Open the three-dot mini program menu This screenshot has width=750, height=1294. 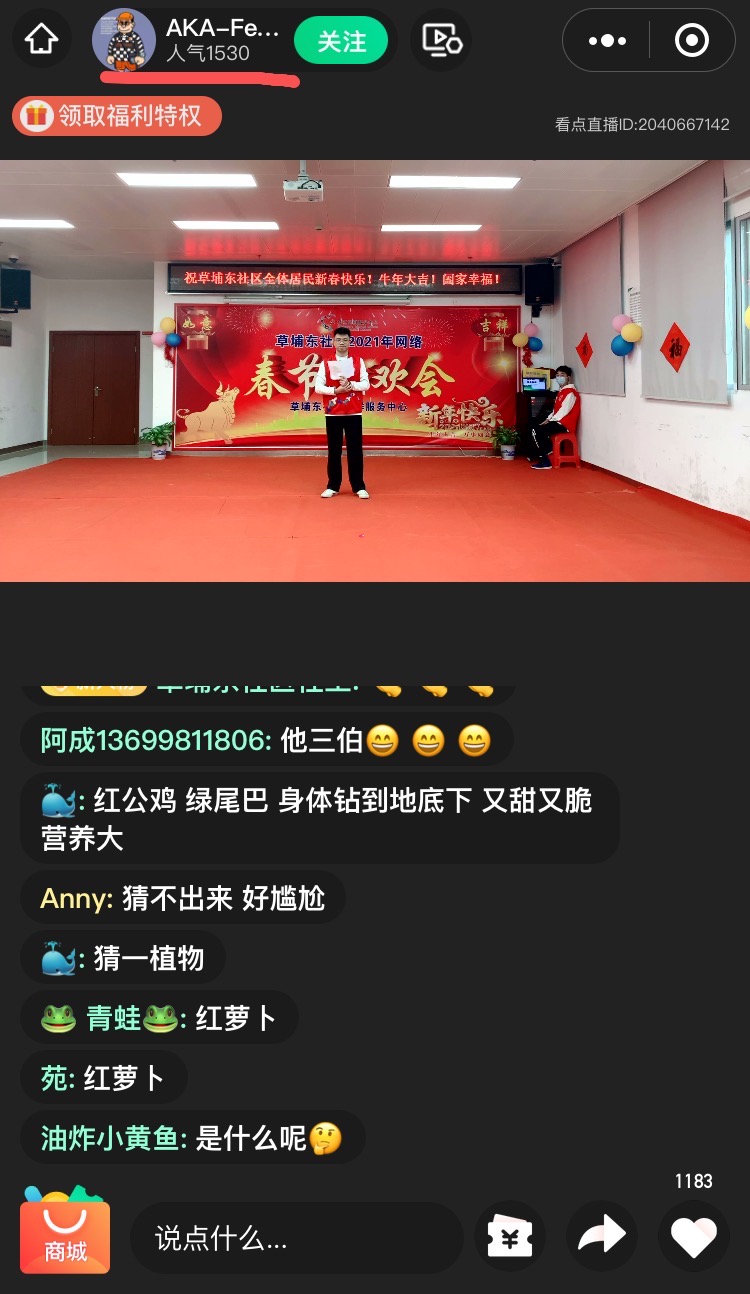(x=607, y=41)
